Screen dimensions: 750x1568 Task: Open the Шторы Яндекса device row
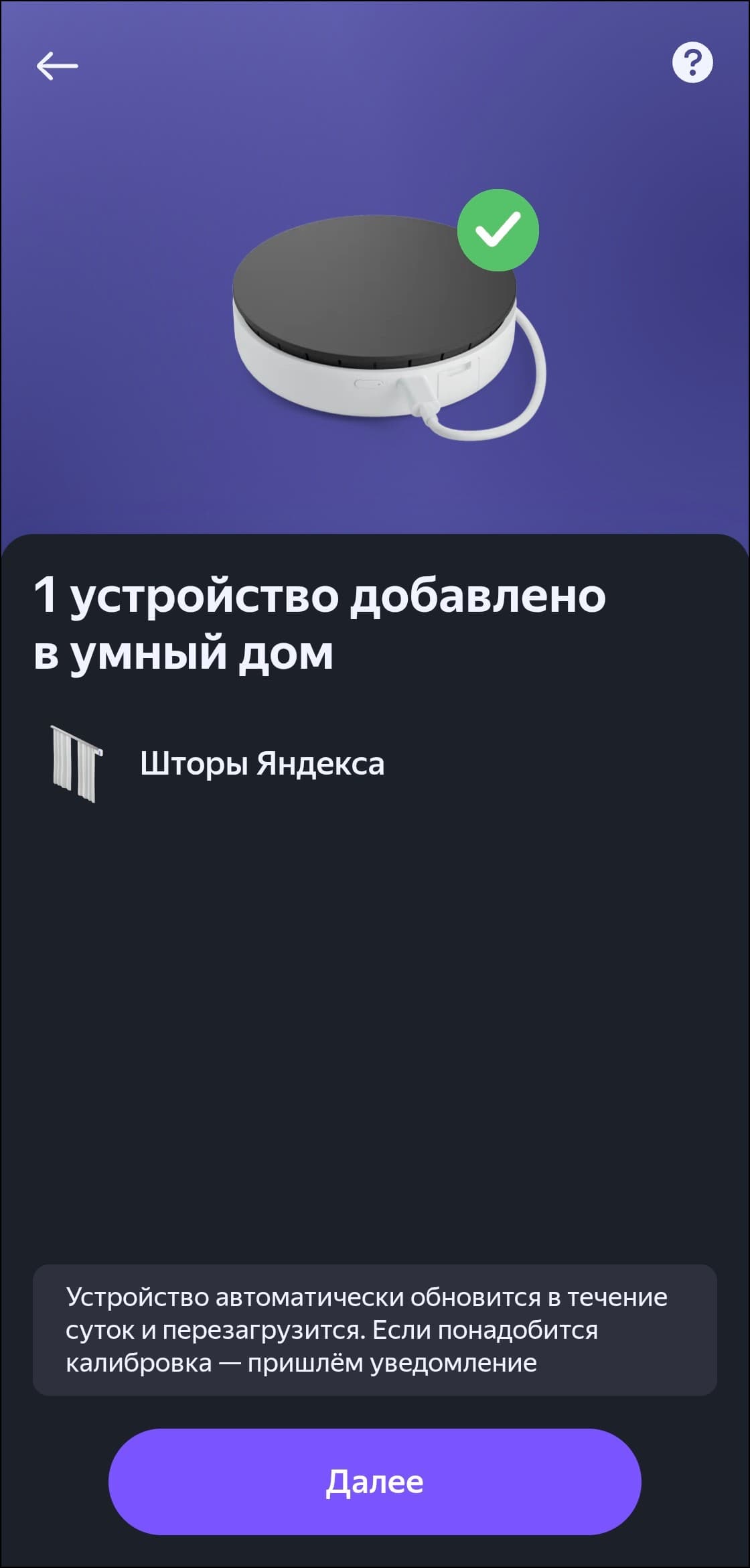pyautogui.click(x=262, y=764)
